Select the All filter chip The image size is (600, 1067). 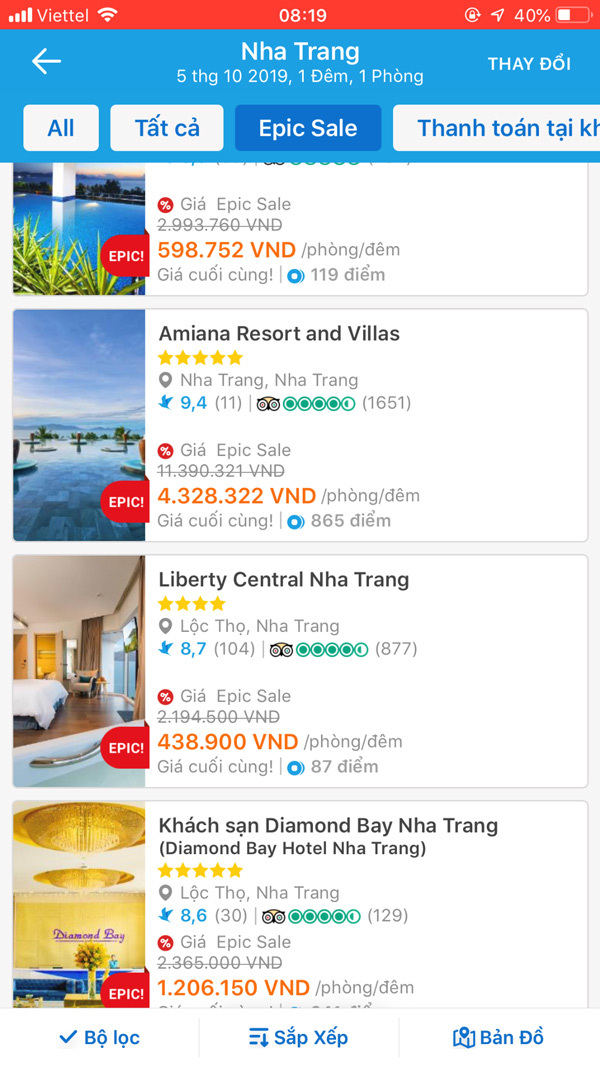tap(61, 128)
